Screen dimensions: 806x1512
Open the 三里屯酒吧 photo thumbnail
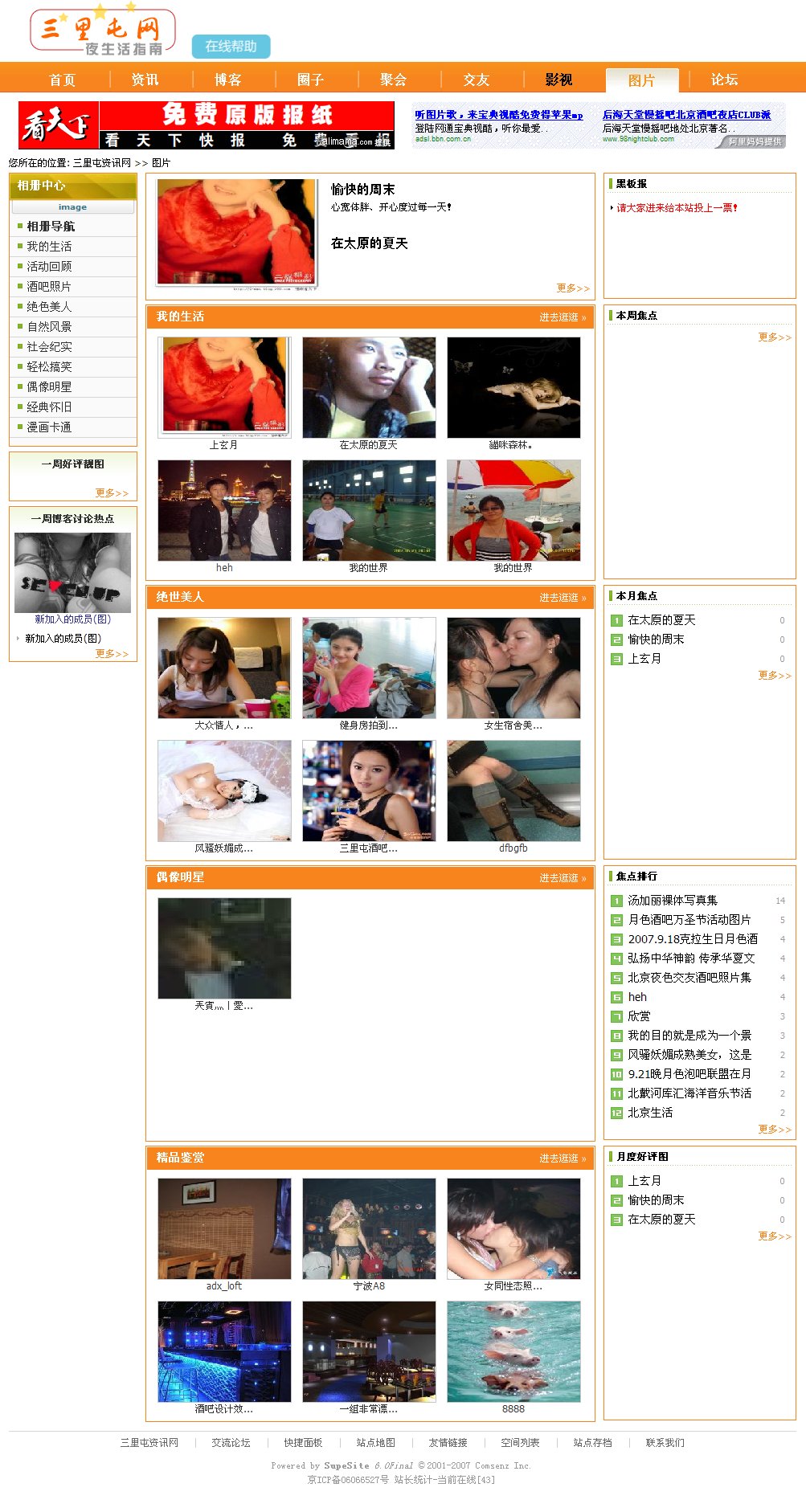[x=369, y=791]
